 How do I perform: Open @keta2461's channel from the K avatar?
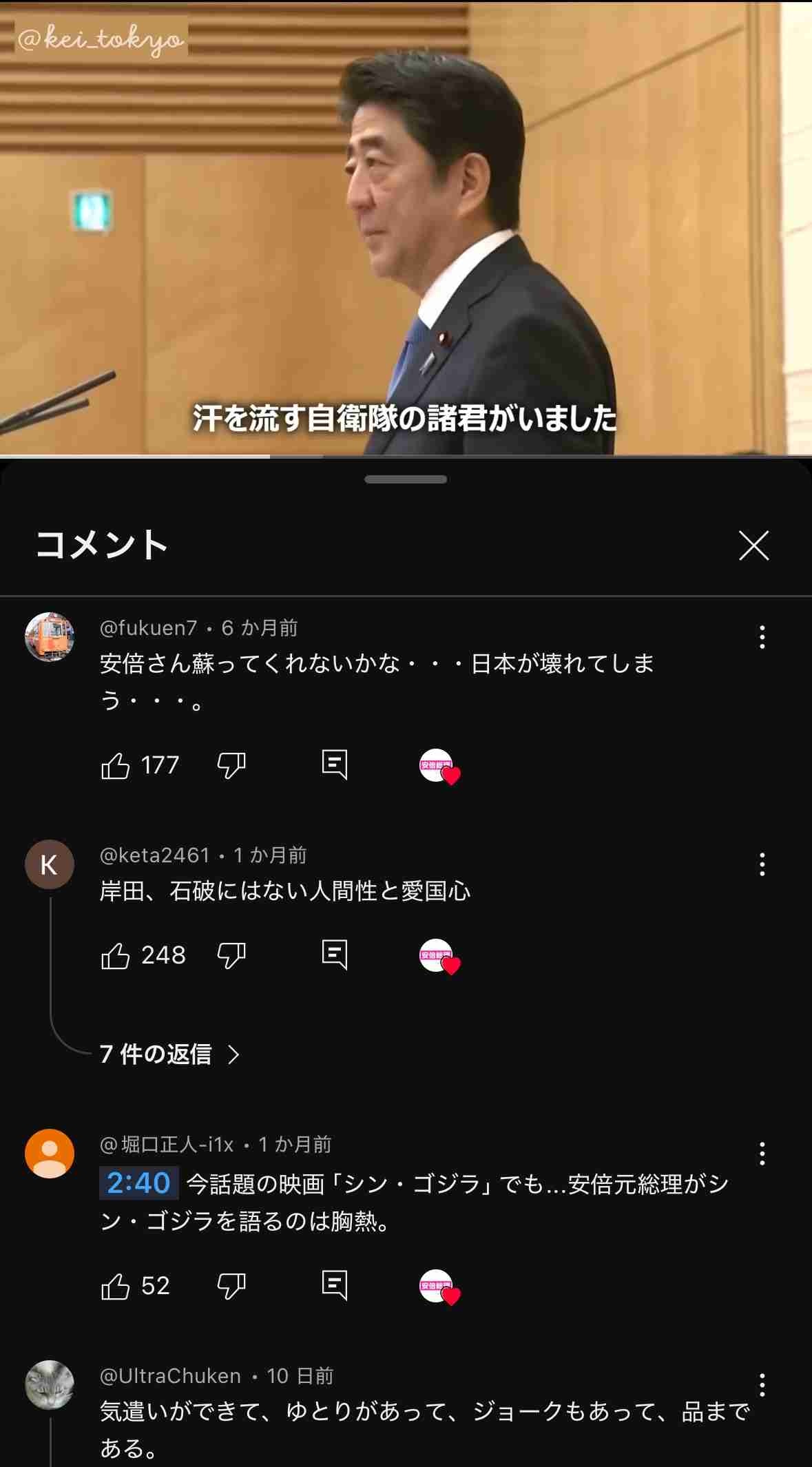pos(50,864)
